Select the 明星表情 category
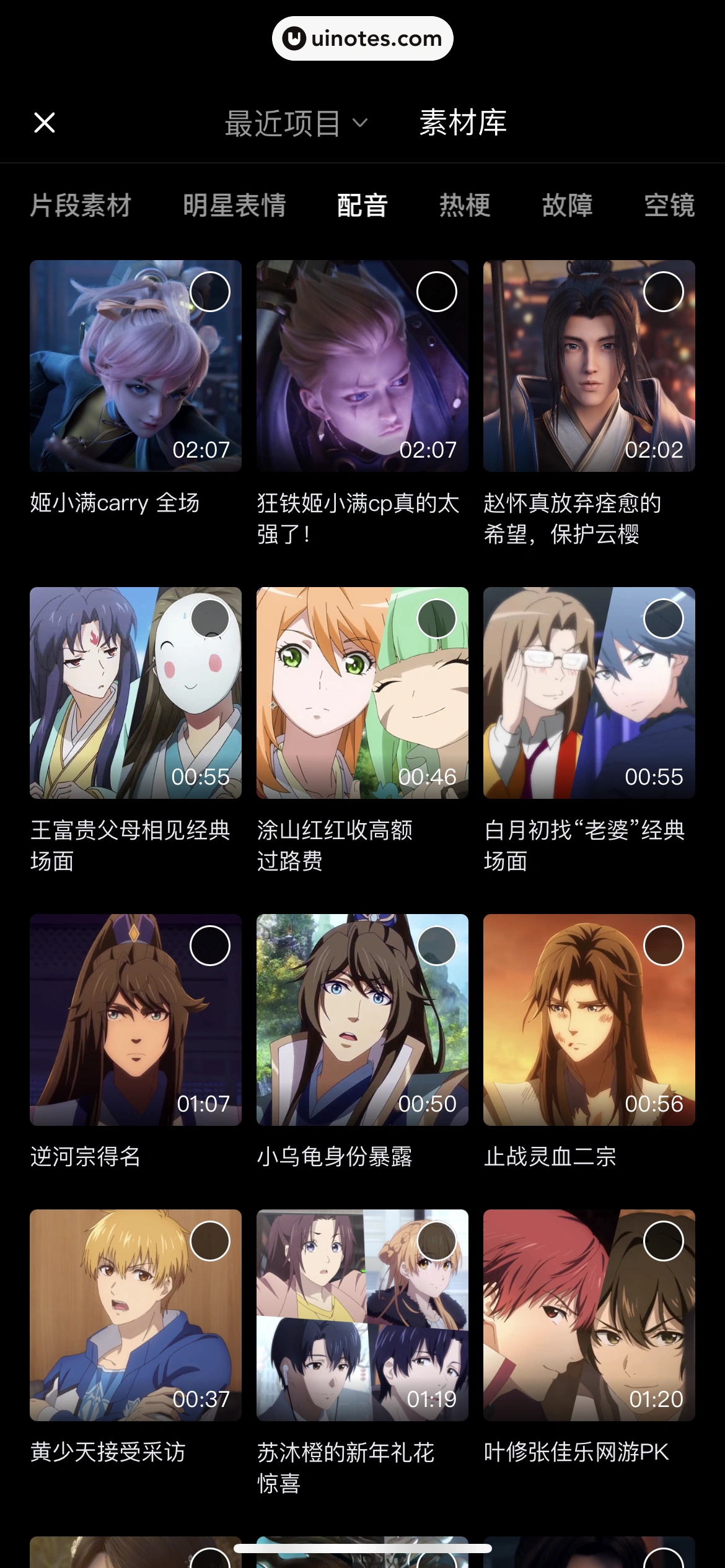This screenshot has height=1568, width=725. (234, 206)
